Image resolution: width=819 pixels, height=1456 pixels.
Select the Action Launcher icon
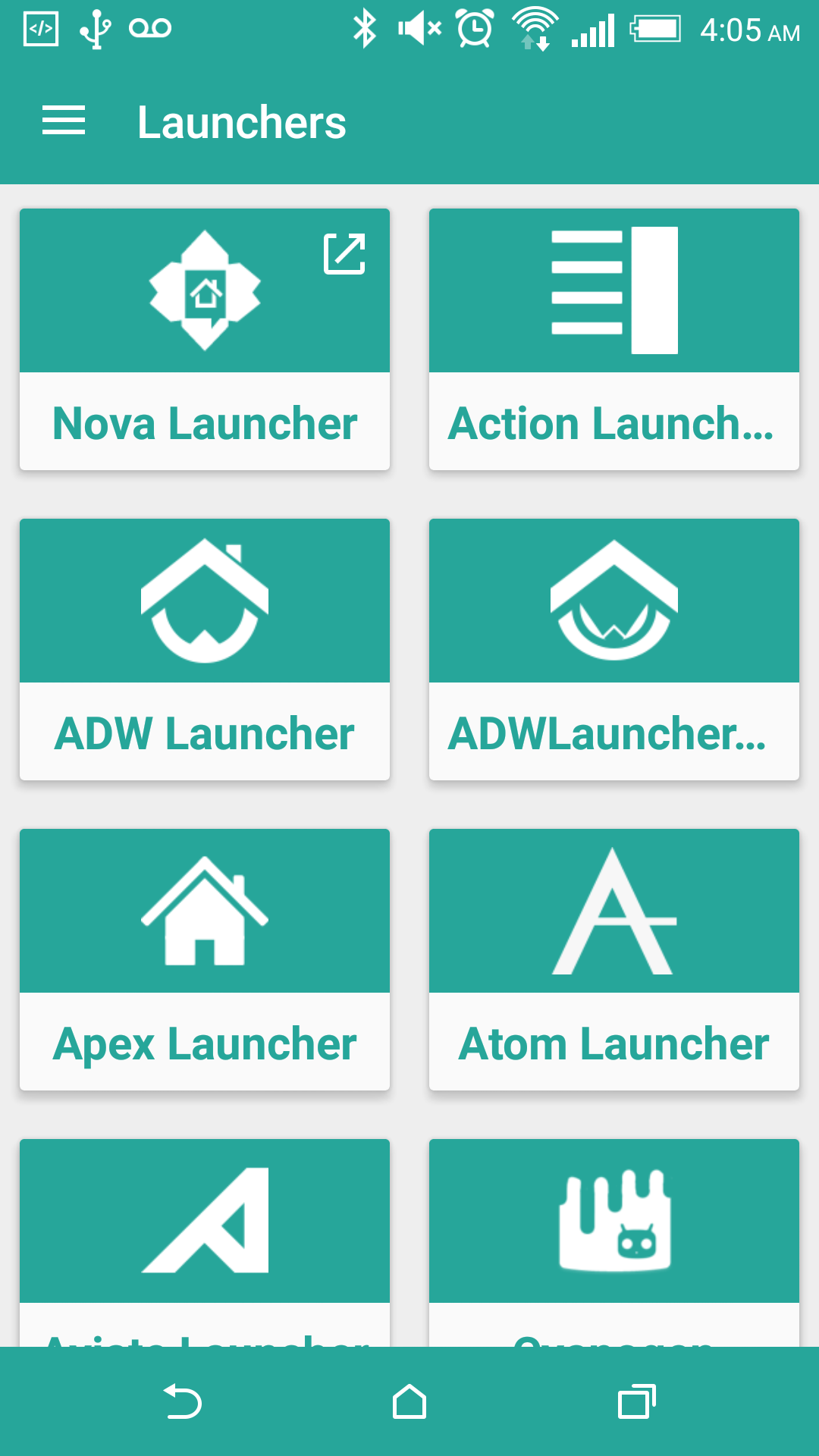(x=614, y=290)
